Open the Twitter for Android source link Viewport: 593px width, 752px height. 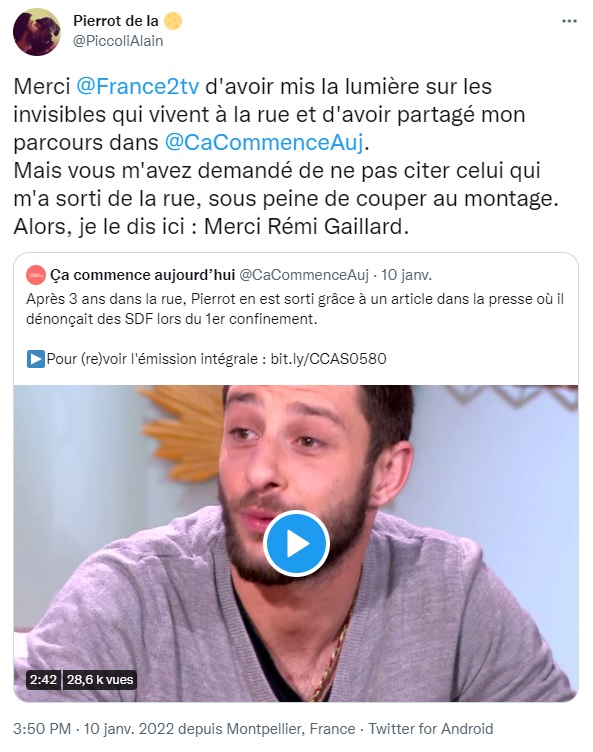coord(430,729)
